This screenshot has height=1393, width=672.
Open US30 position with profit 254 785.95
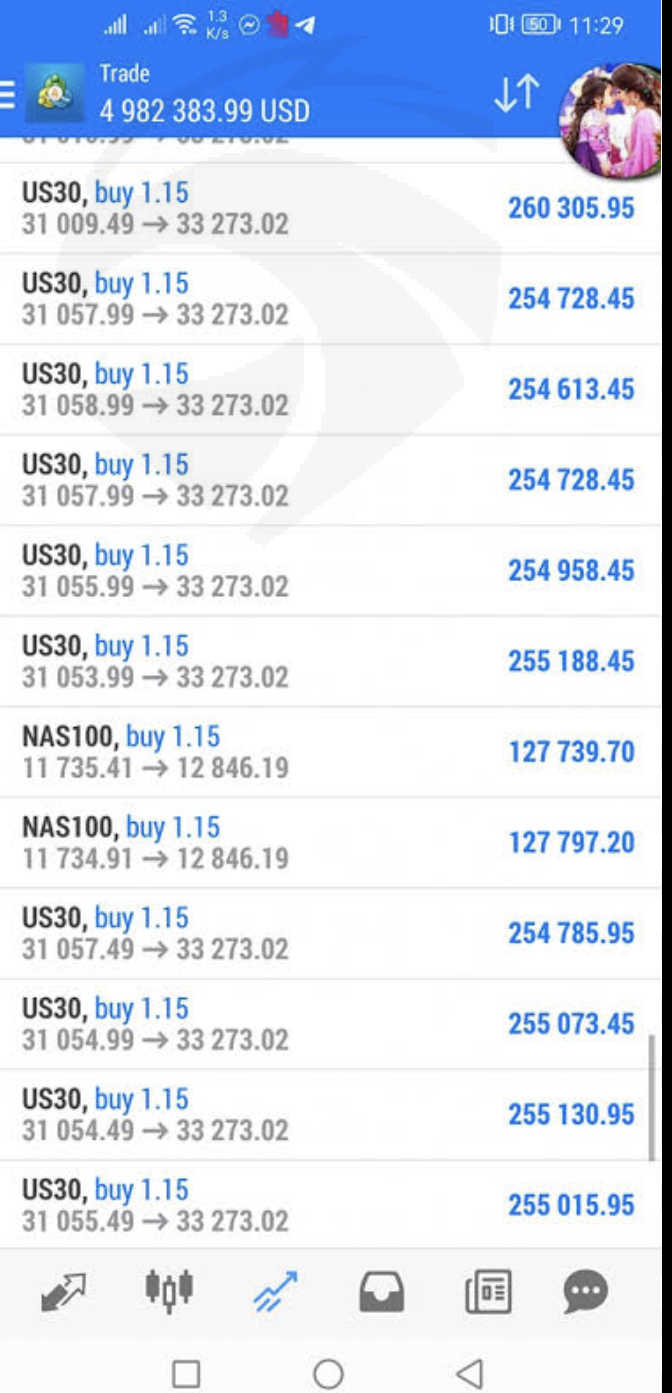[328, 933]
